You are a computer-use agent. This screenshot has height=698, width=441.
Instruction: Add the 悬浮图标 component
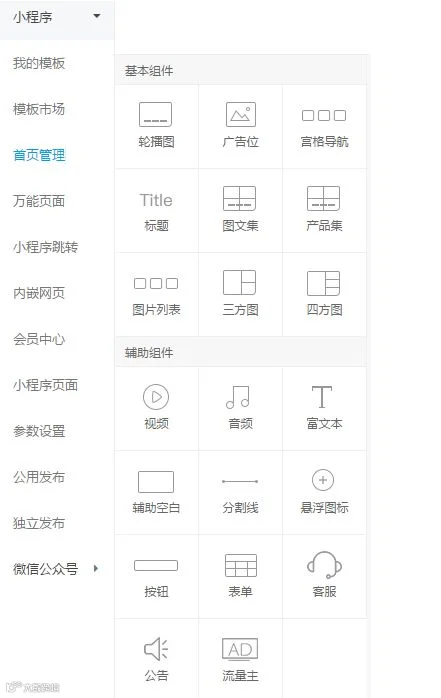click(x=324, y=492)
